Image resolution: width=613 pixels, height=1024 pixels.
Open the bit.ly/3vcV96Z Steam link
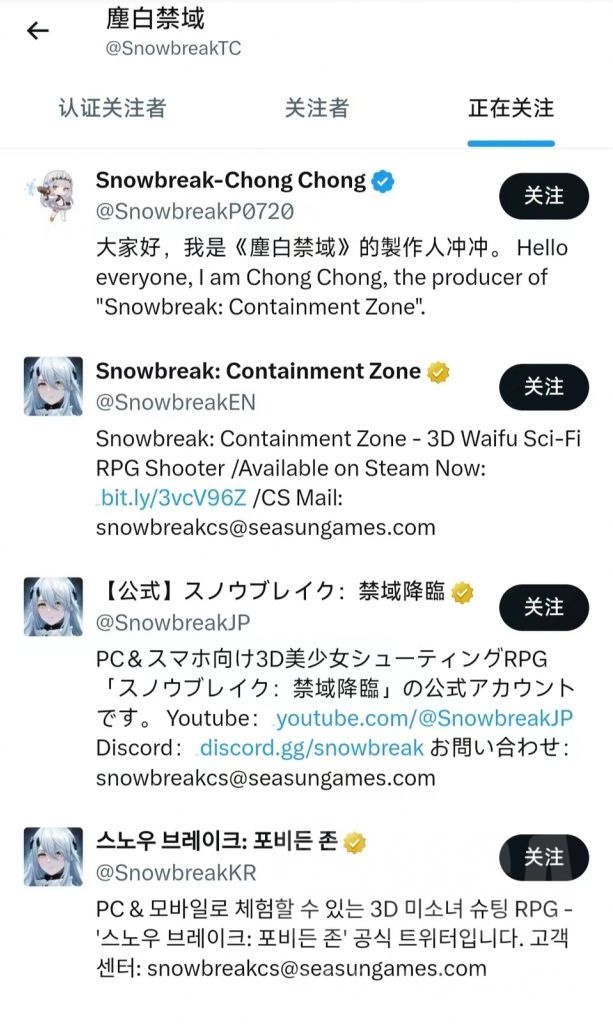(173, 498)
